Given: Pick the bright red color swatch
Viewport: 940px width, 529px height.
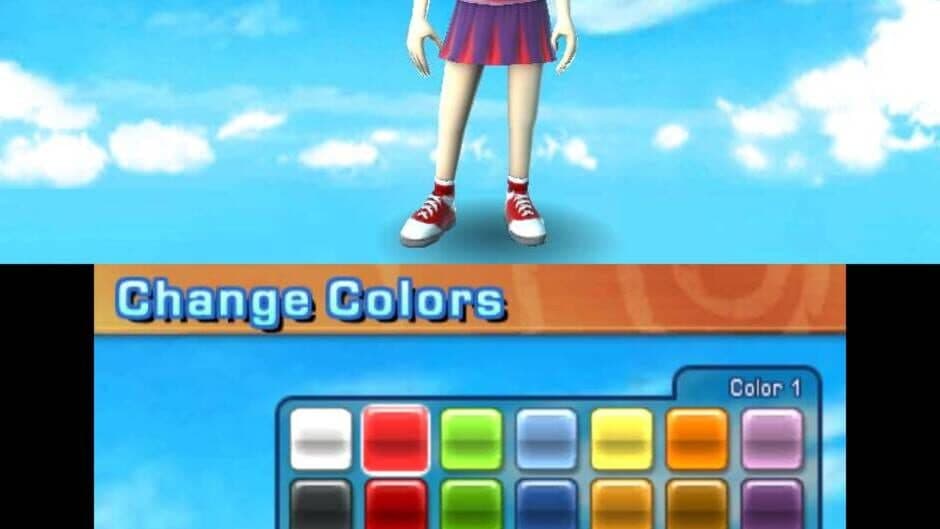Looking at the screenshot, I should pos(396,439).
